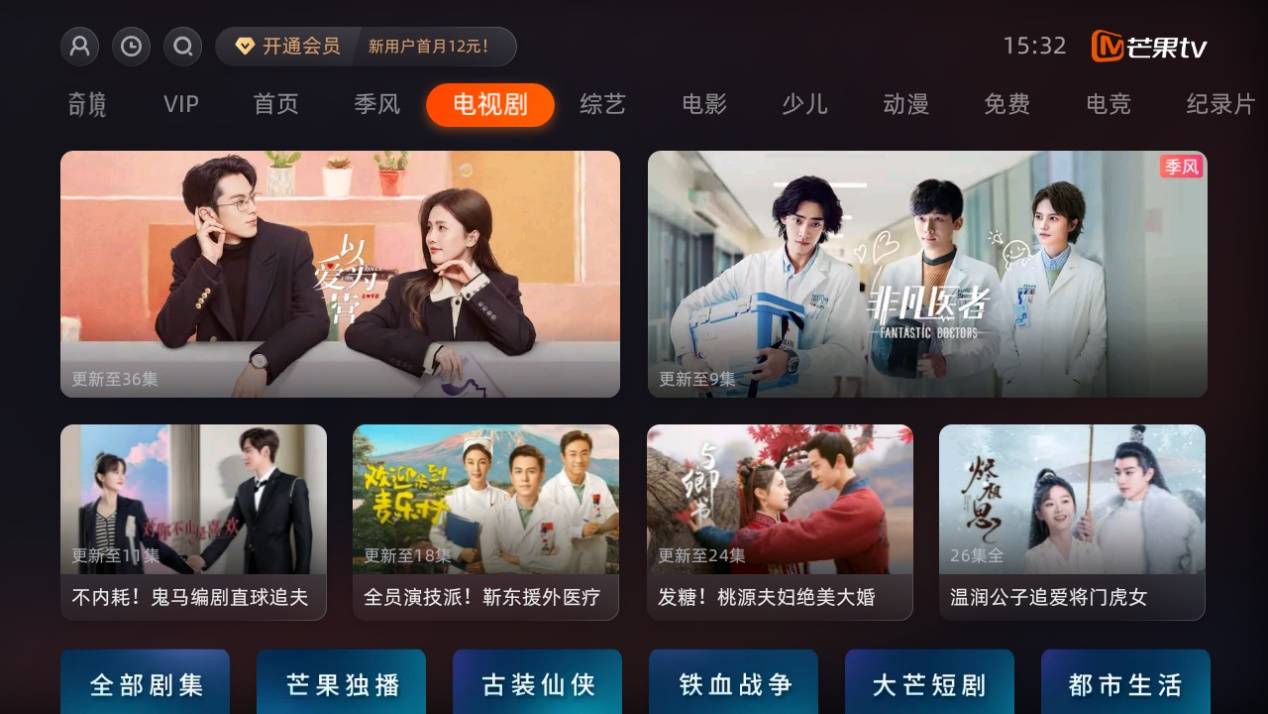The image size is (1268, 714).
Task: Select the 古装仙侠 category button
Action: (538, 684)
